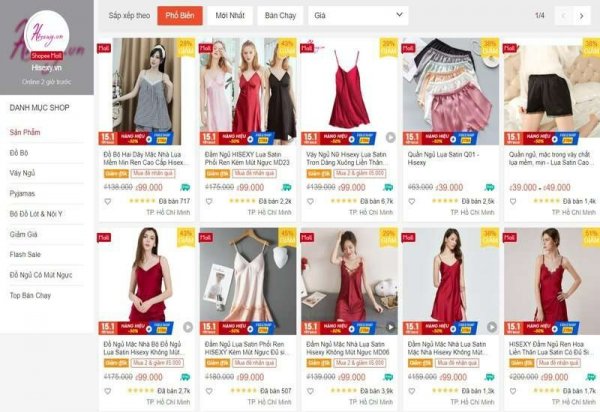Open the Váy Ngủ category
Screen dimensions: 600x412
pos(23,172)
